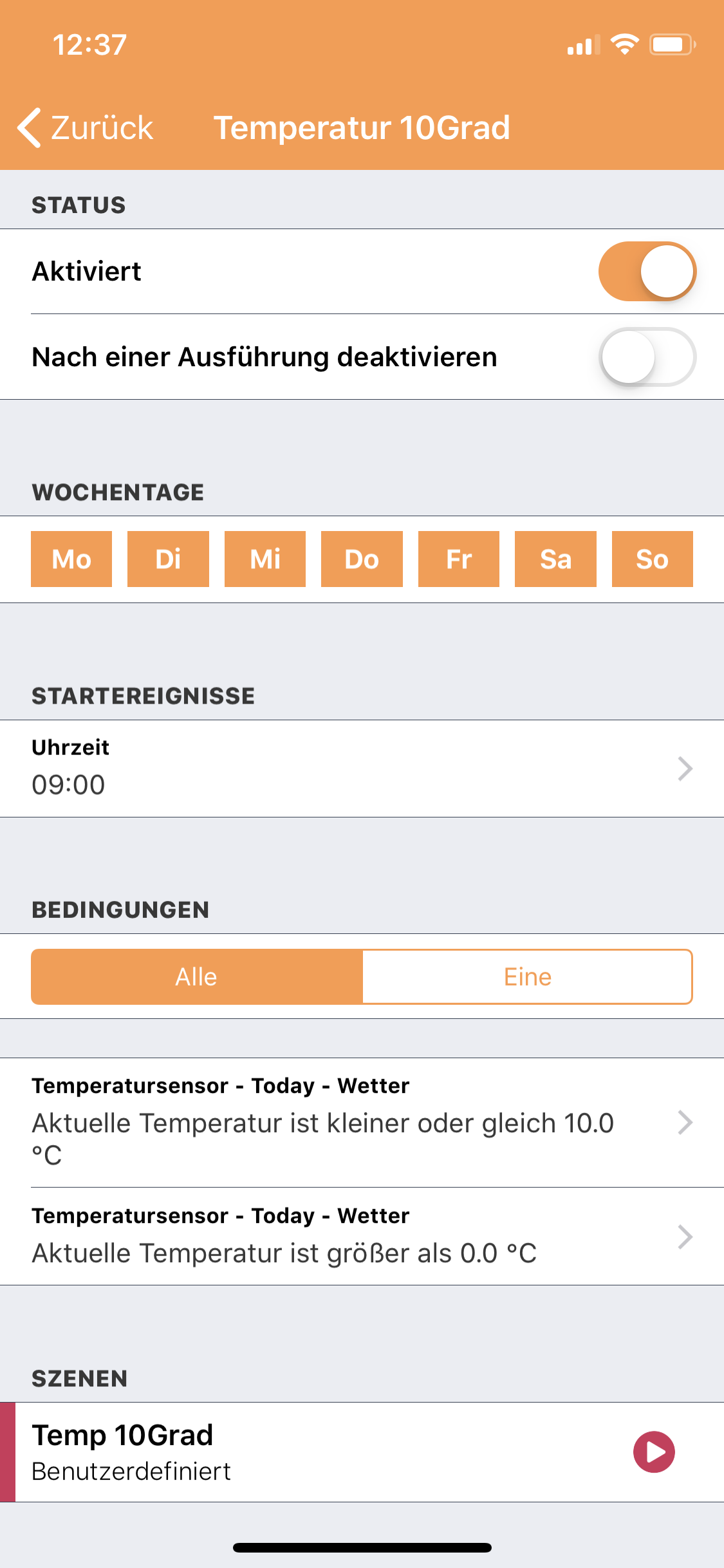Deselect Sunday (So) weekday
Screen dimensions: 724x1568
click(x=652, y=559)
